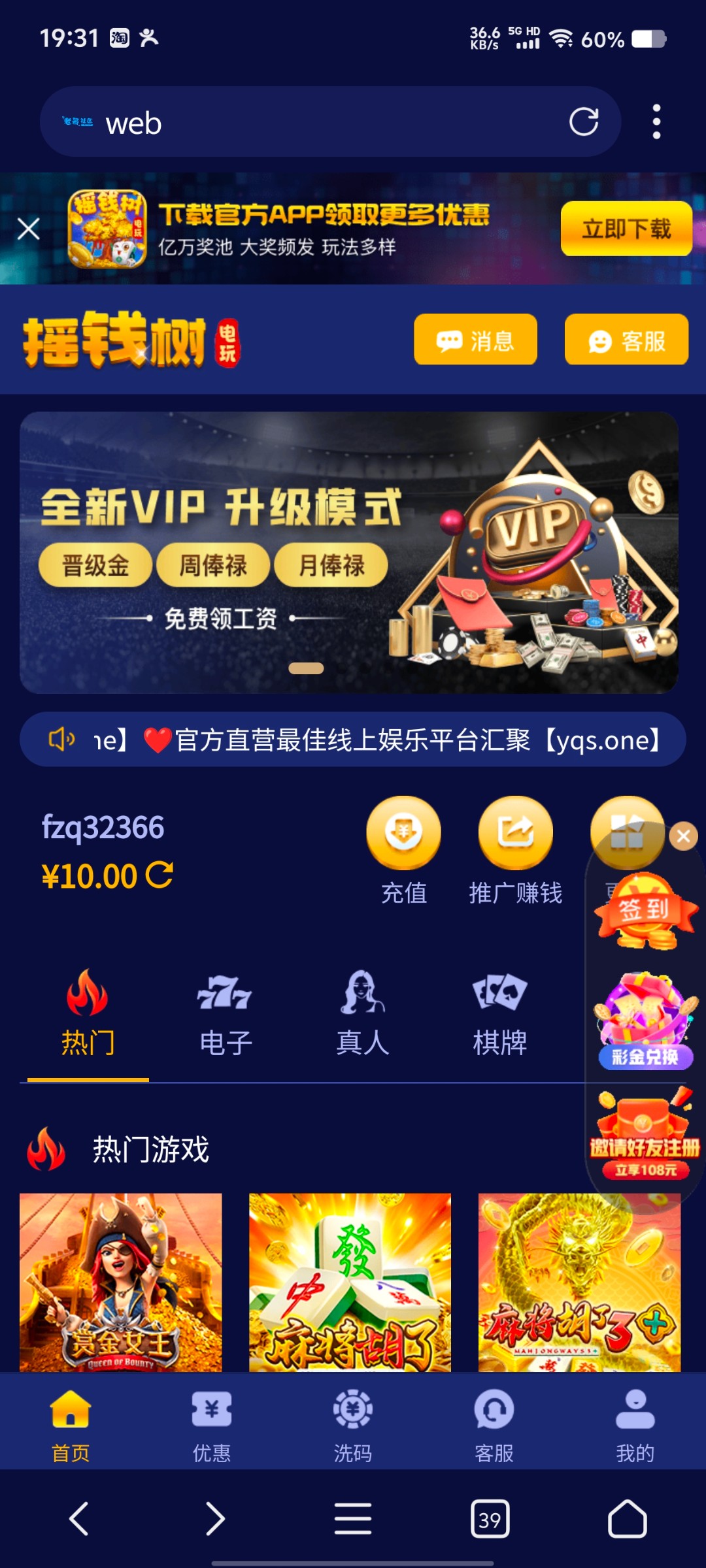This screenshot has height=1568, width=706.
Task: Close the floating side panel
Action: (684, 836)
